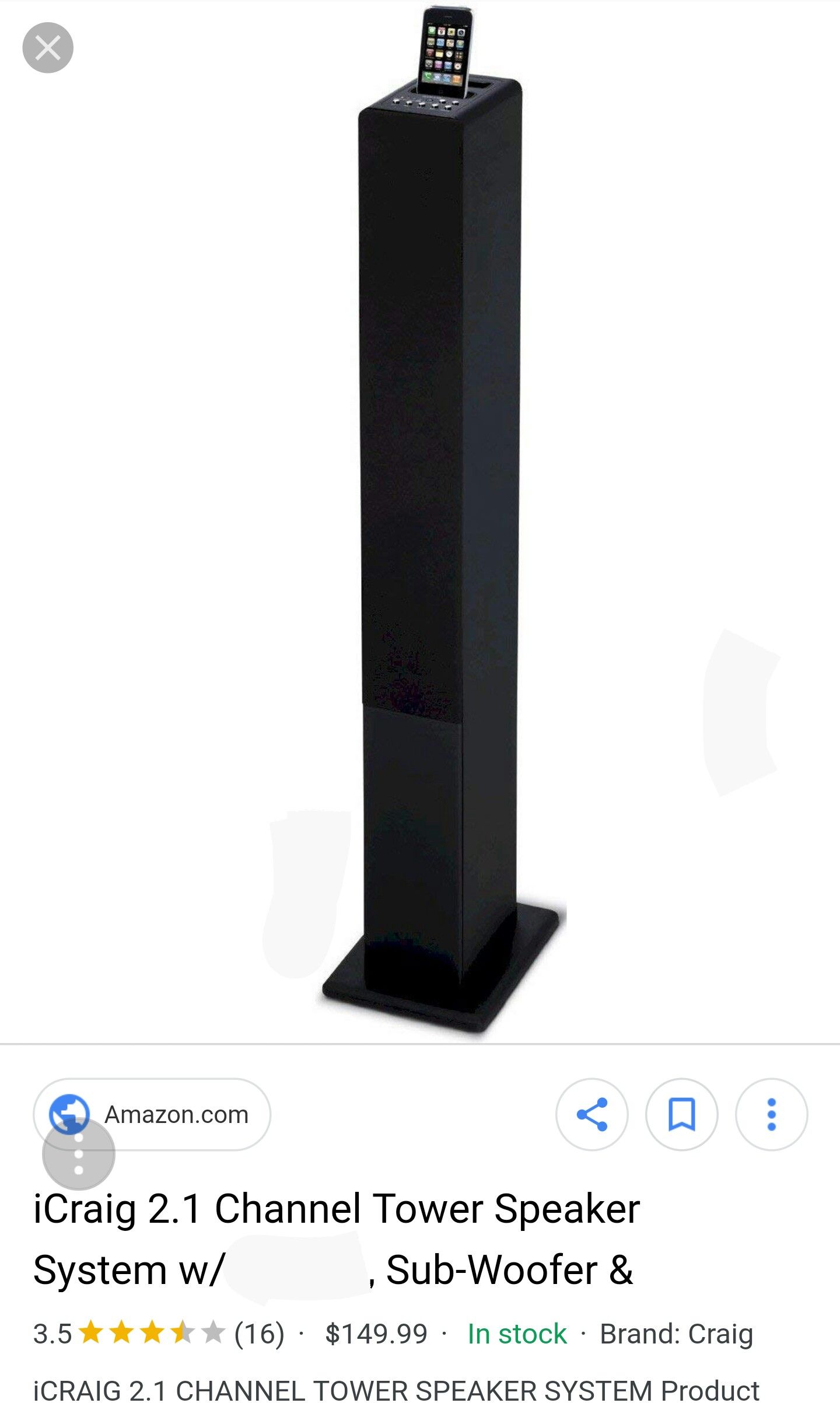The image size is (840, 1403).
Task: Save image to collection with bookmark
Action: pyautogui.click(x=682, y=1114)
